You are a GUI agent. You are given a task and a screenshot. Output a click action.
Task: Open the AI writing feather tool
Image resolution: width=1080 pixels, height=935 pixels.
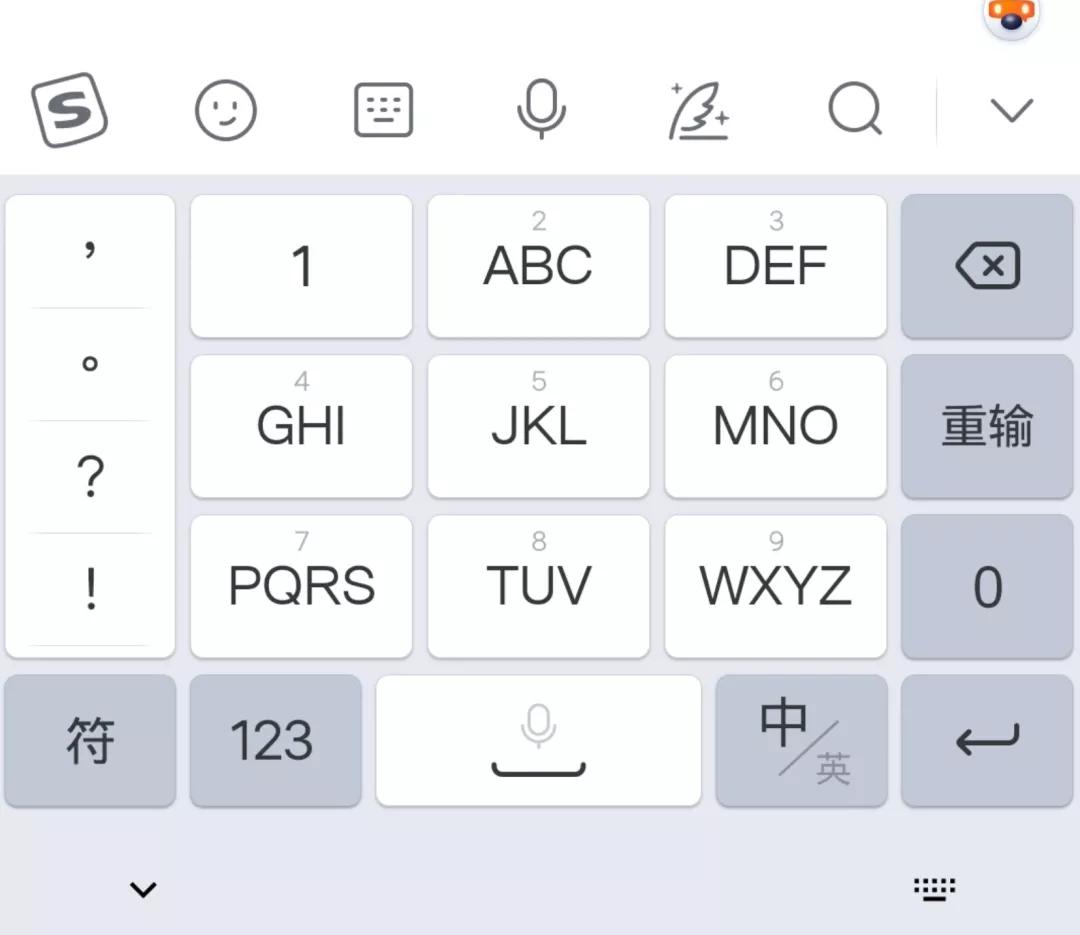(x=698, y=110)
